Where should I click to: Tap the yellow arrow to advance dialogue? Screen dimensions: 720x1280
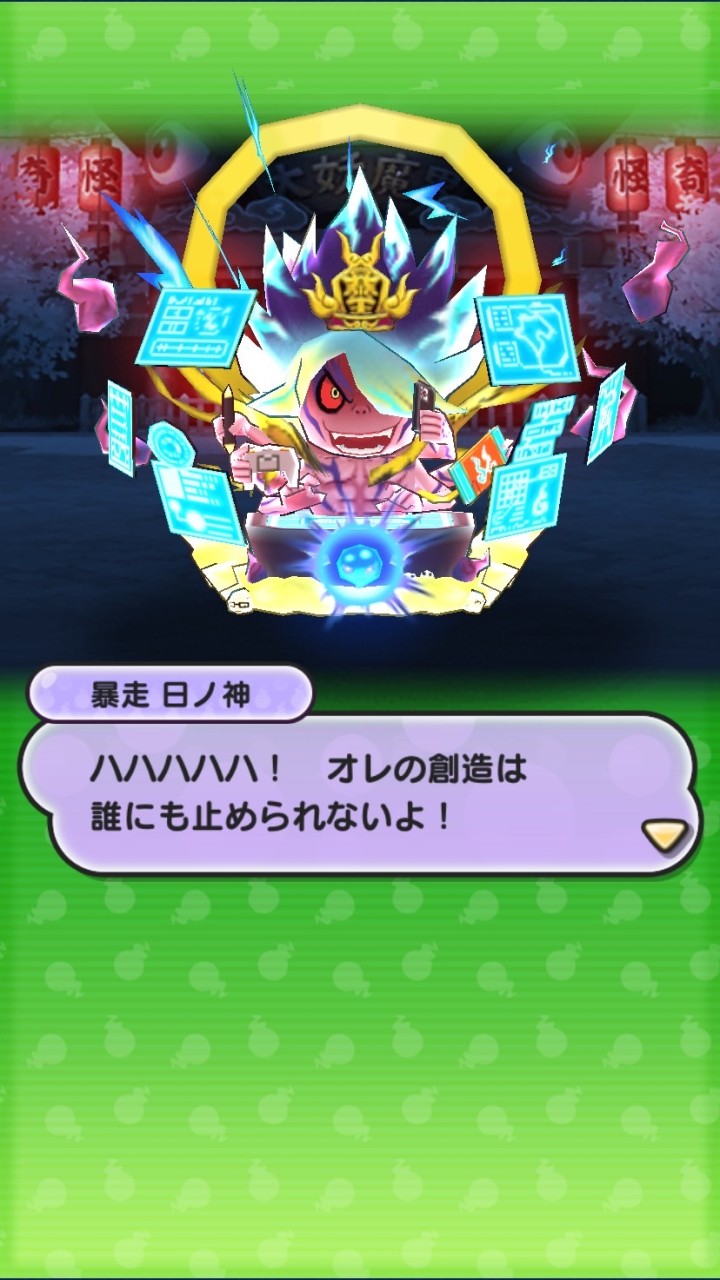pos(664,834)
